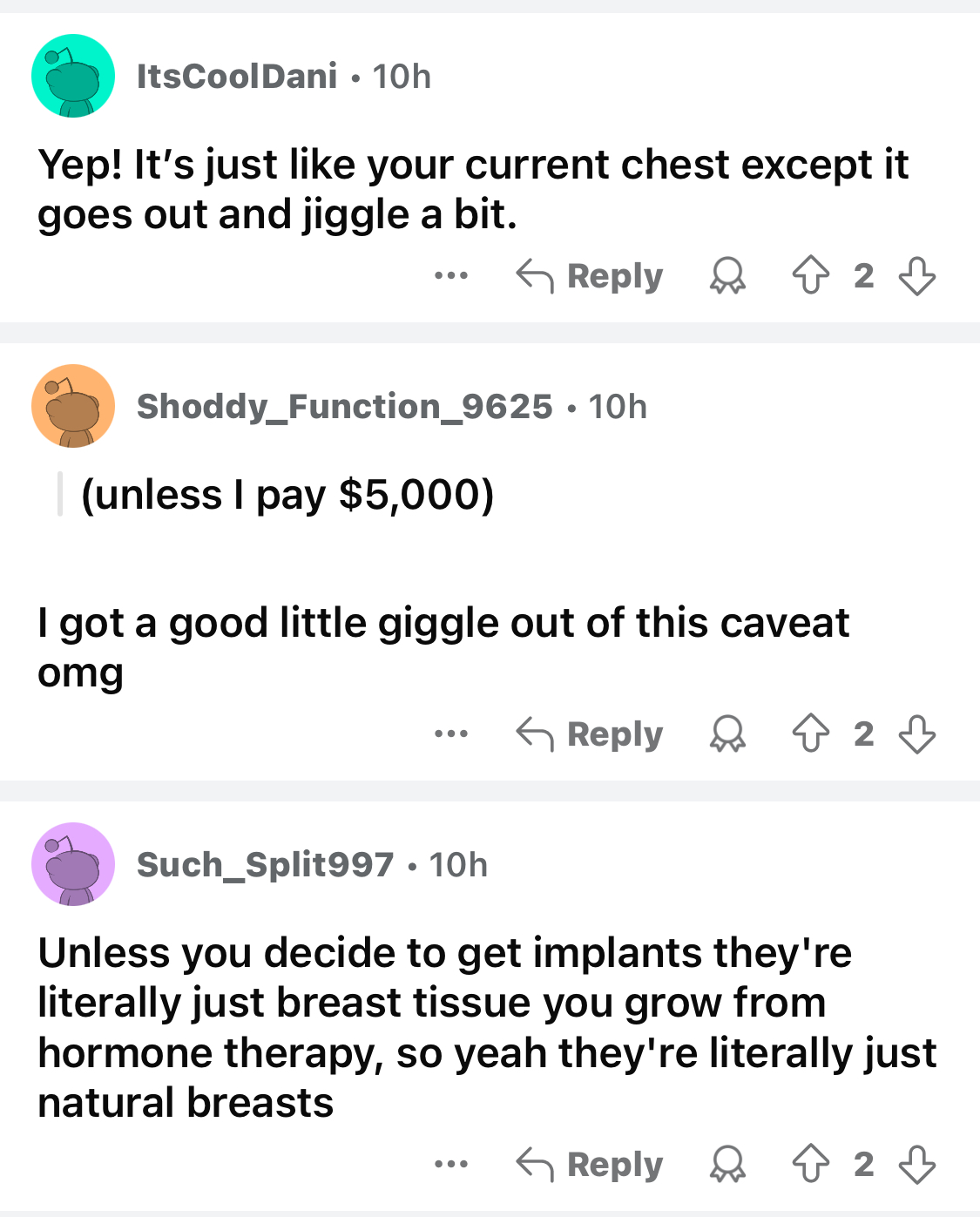Reply to Such_Split997's comment
The image size is (980, 1217).
590,1165
